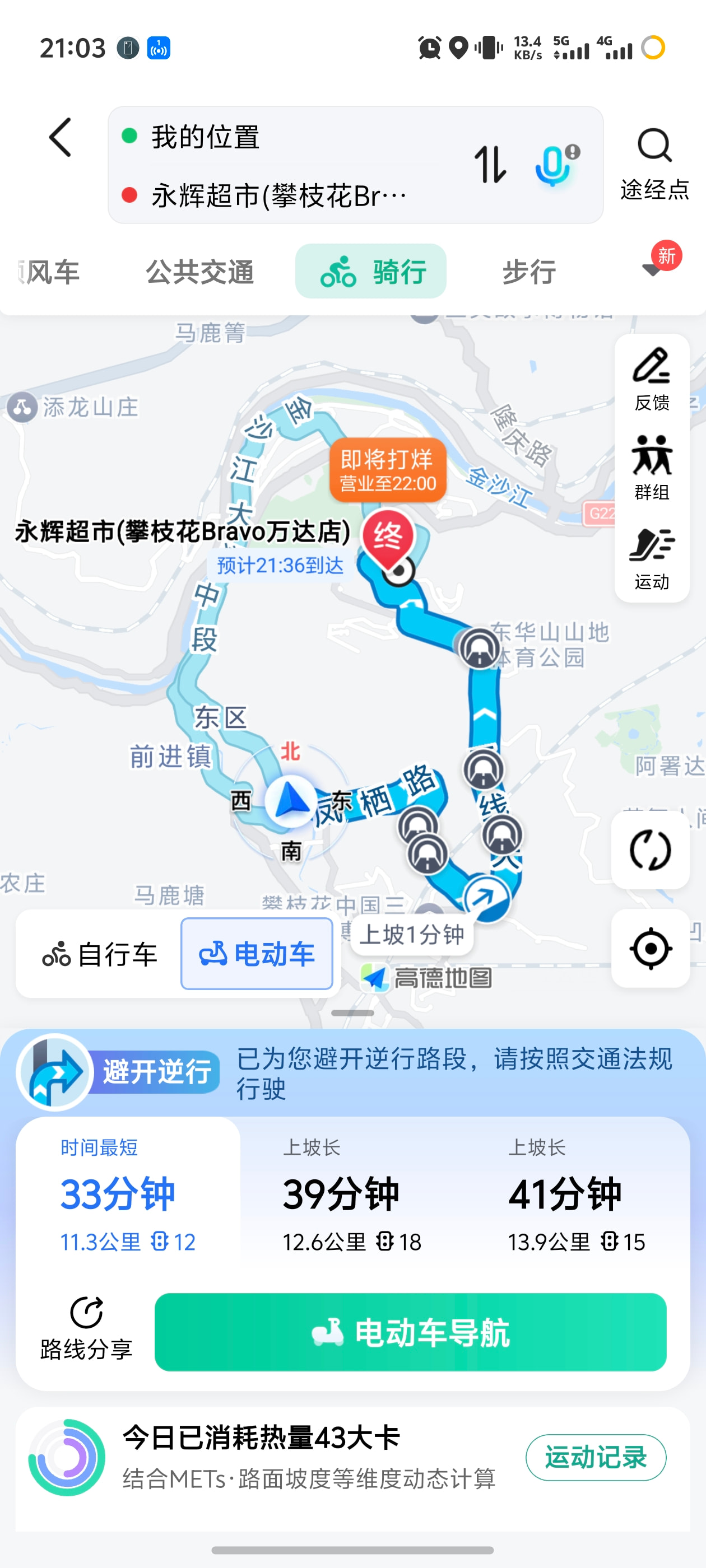The image size is (706, 1568).
Task: Choose 自行车 bicycle mode
Action: (x=100, y=954)
